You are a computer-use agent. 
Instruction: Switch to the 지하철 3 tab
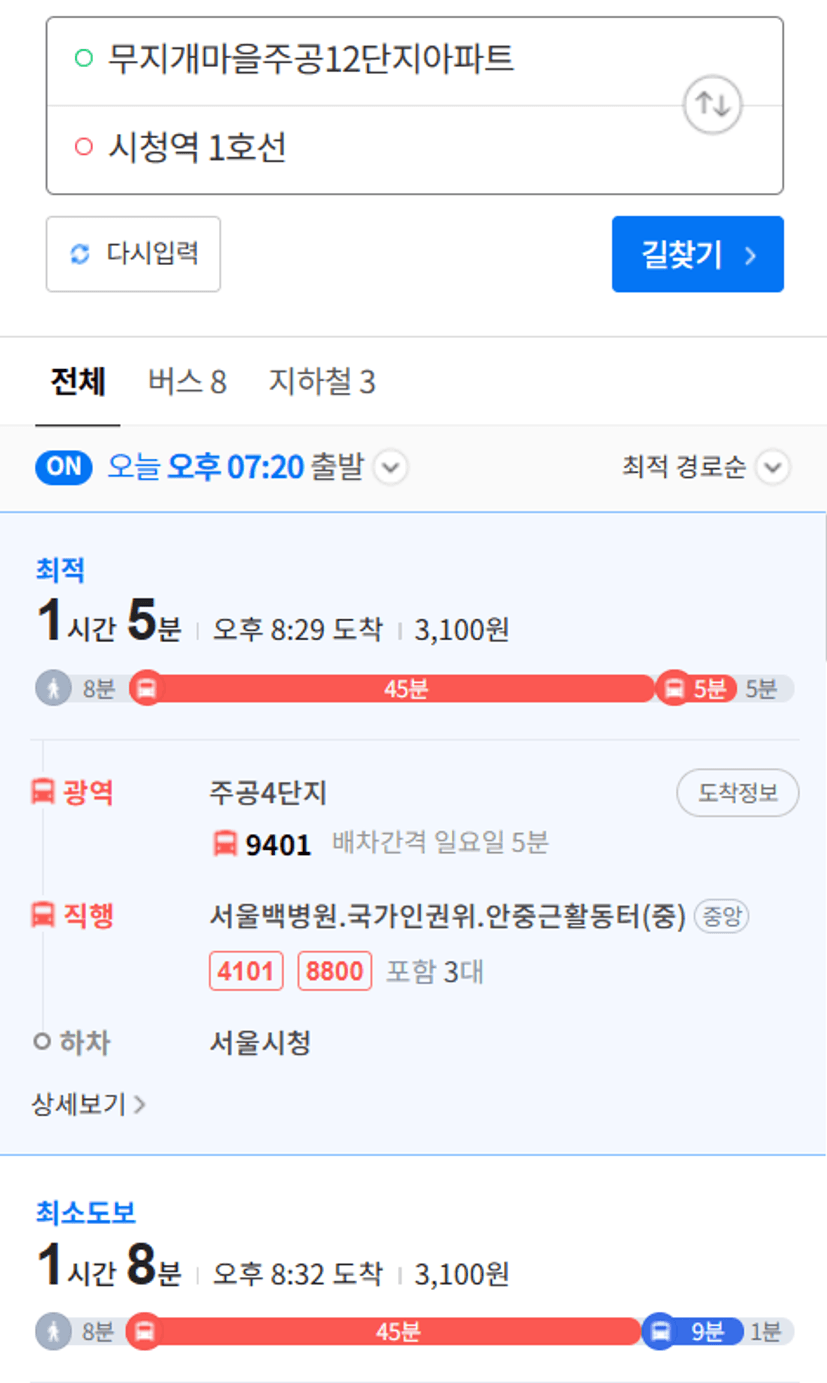[322, 382]
